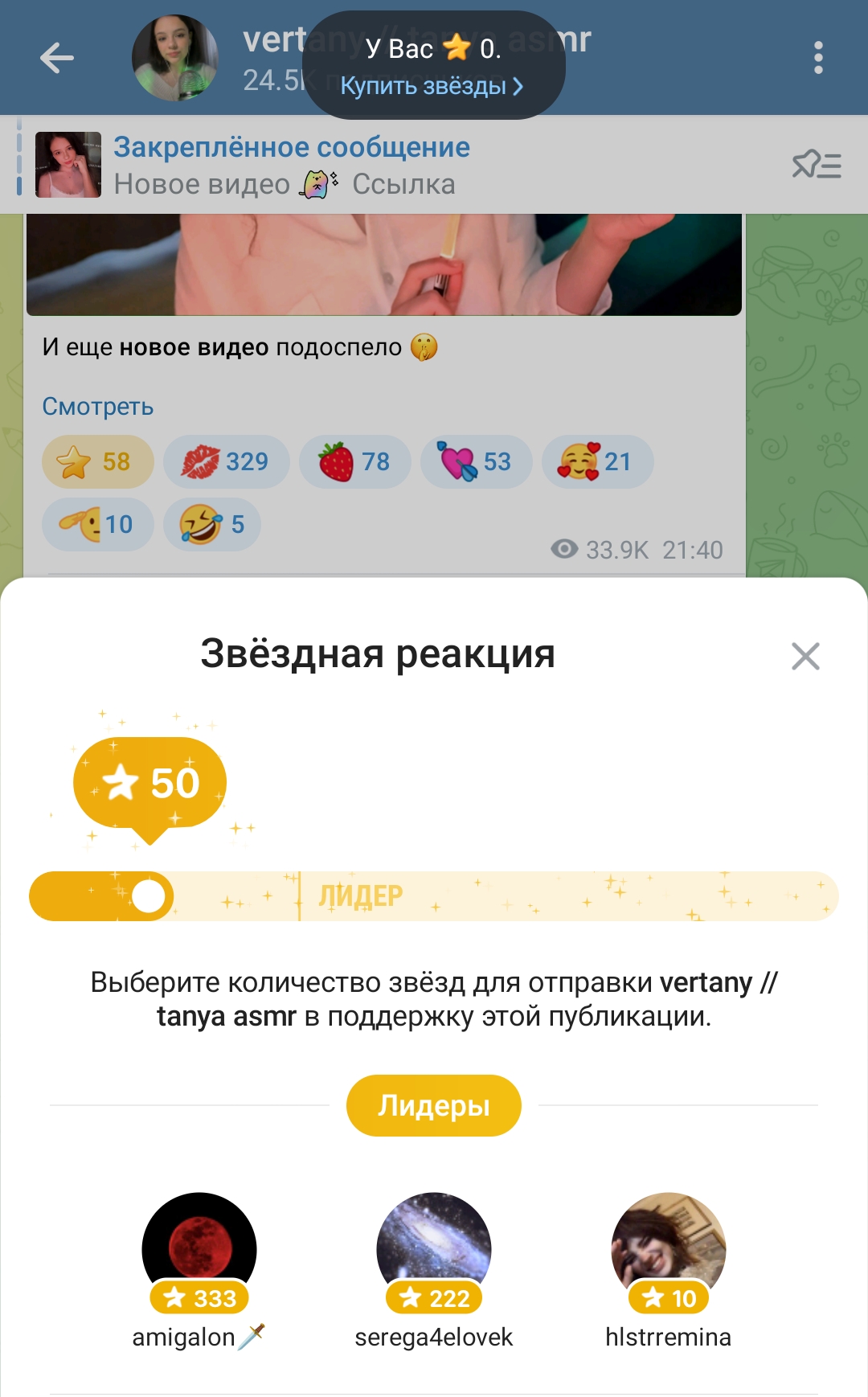Go back with the arrow icon
This screenshot has width=868, height=1397.
[x=57, y=58]
